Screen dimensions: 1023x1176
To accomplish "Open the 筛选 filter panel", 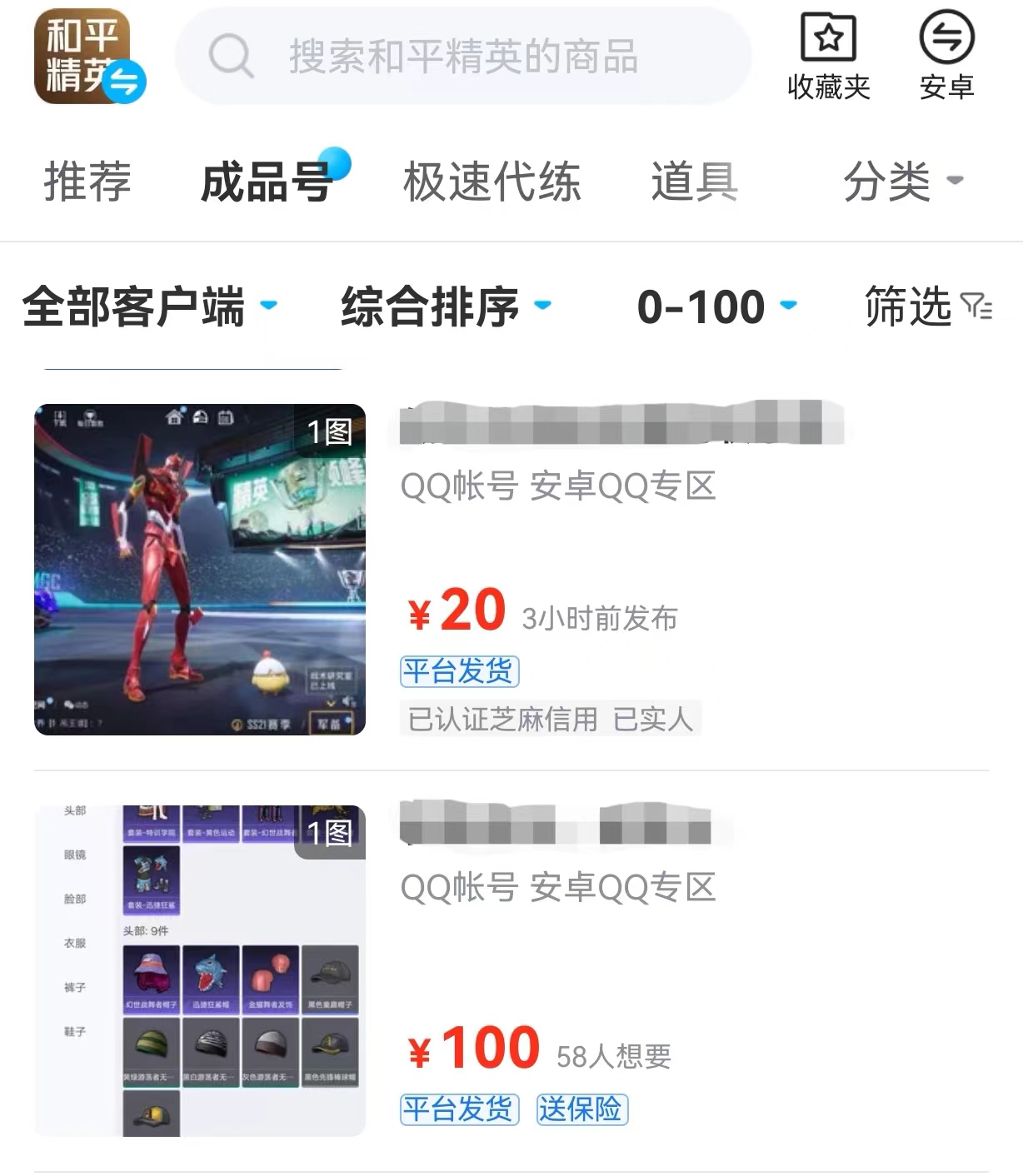I will [927, 306].
